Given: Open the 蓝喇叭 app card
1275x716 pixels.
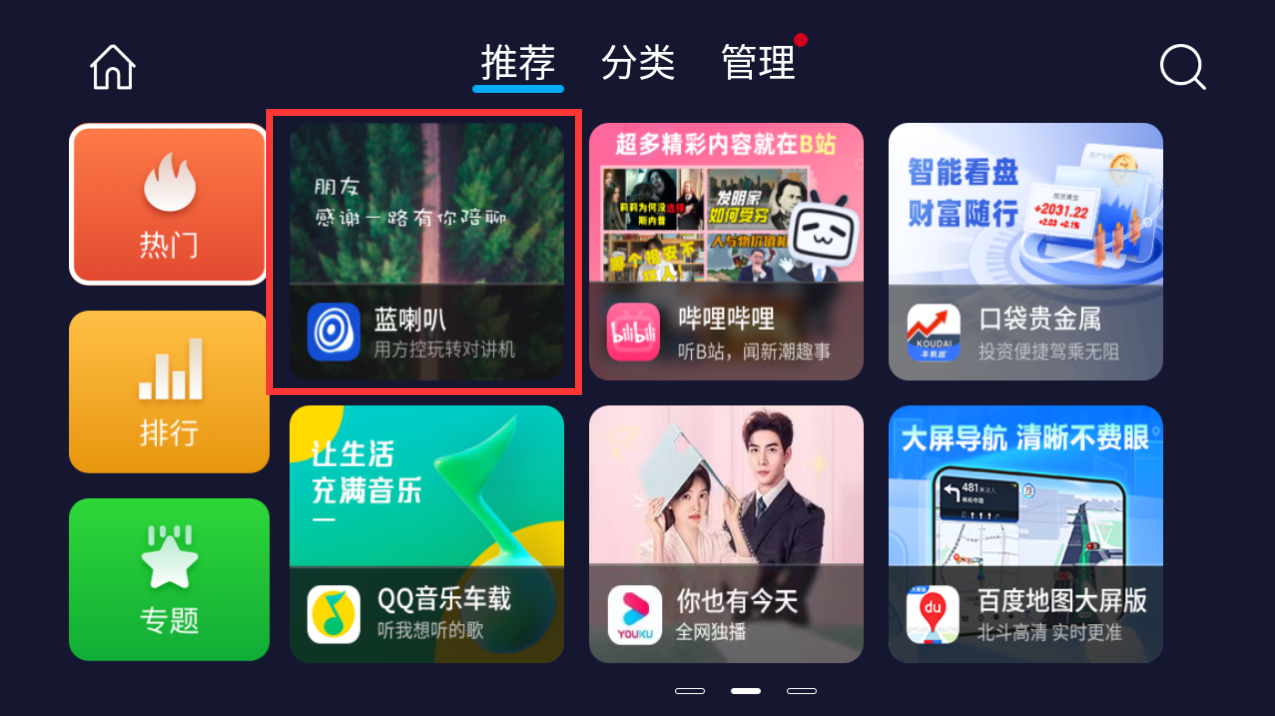Looking at the screenshot, I should click(x=426, y=252).
